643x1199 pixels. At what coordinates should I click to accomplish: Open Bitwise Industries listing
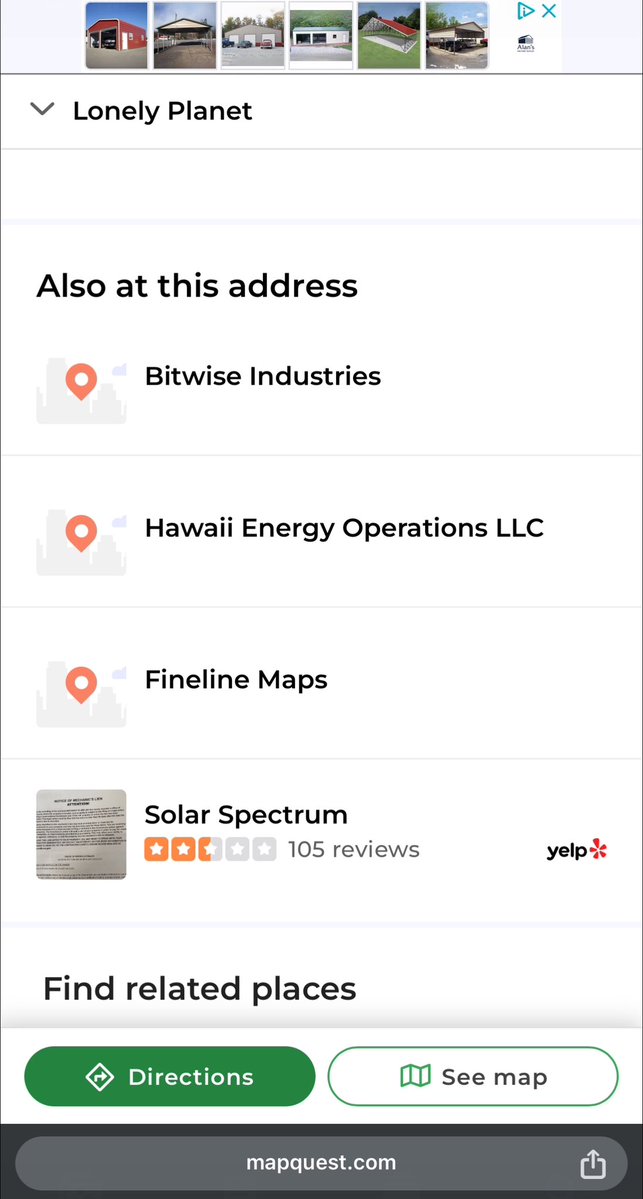tap(262, 377)
